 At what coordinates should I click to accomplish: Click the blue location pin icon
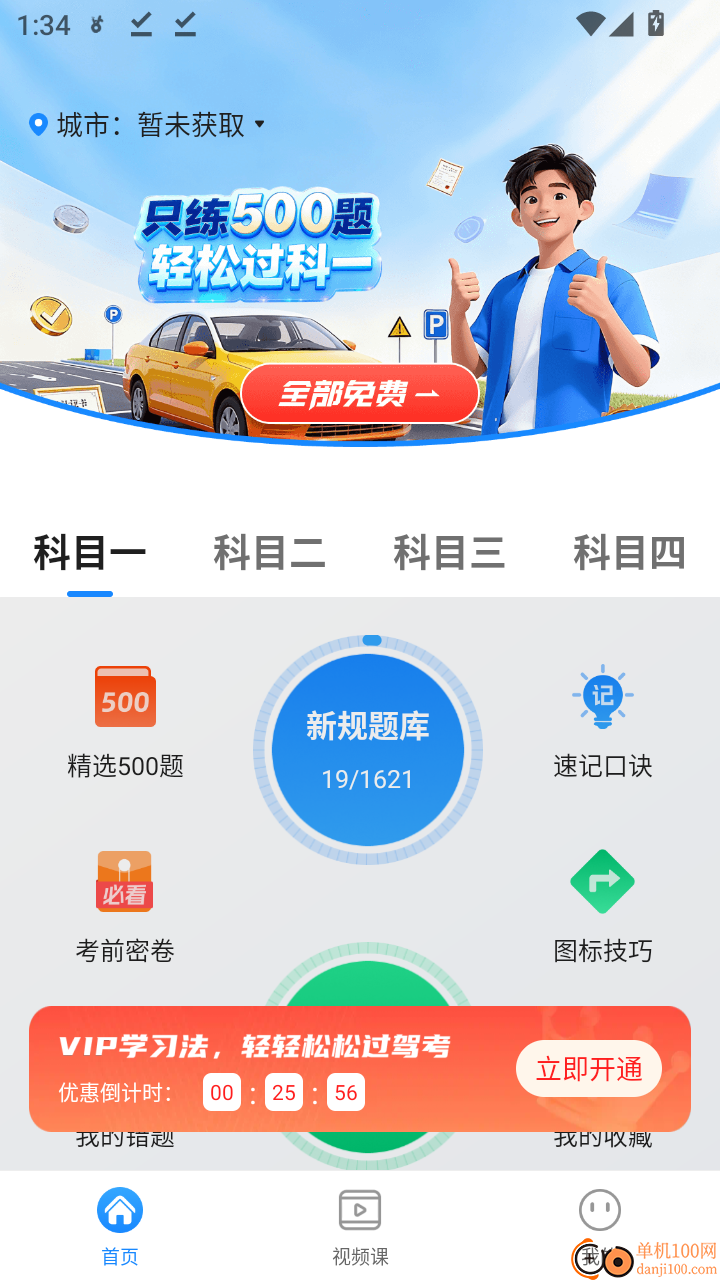37,124
